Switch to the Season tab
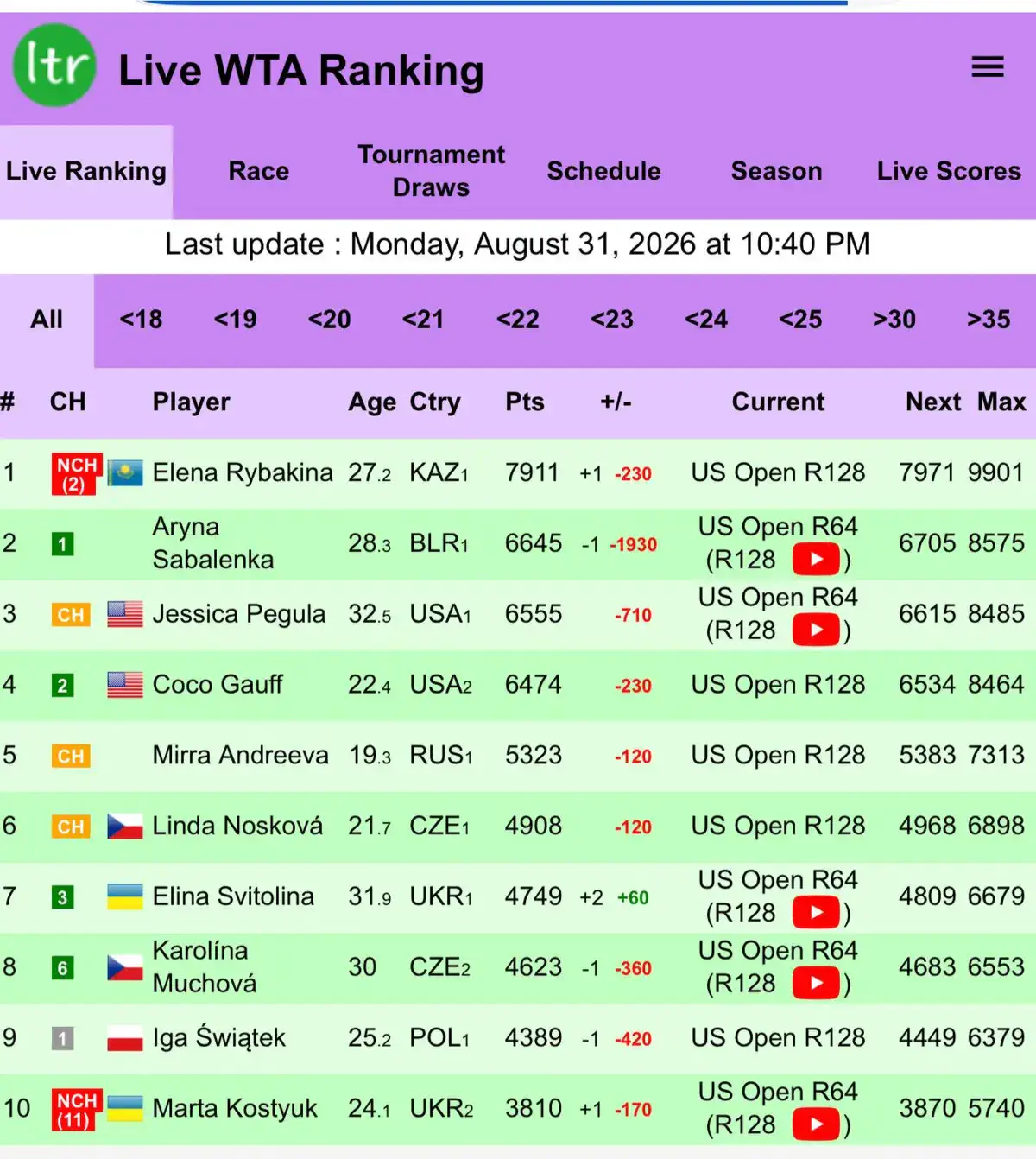Image resolution: width=1036 pixels, height=1159 pixels. click(776, 171)
